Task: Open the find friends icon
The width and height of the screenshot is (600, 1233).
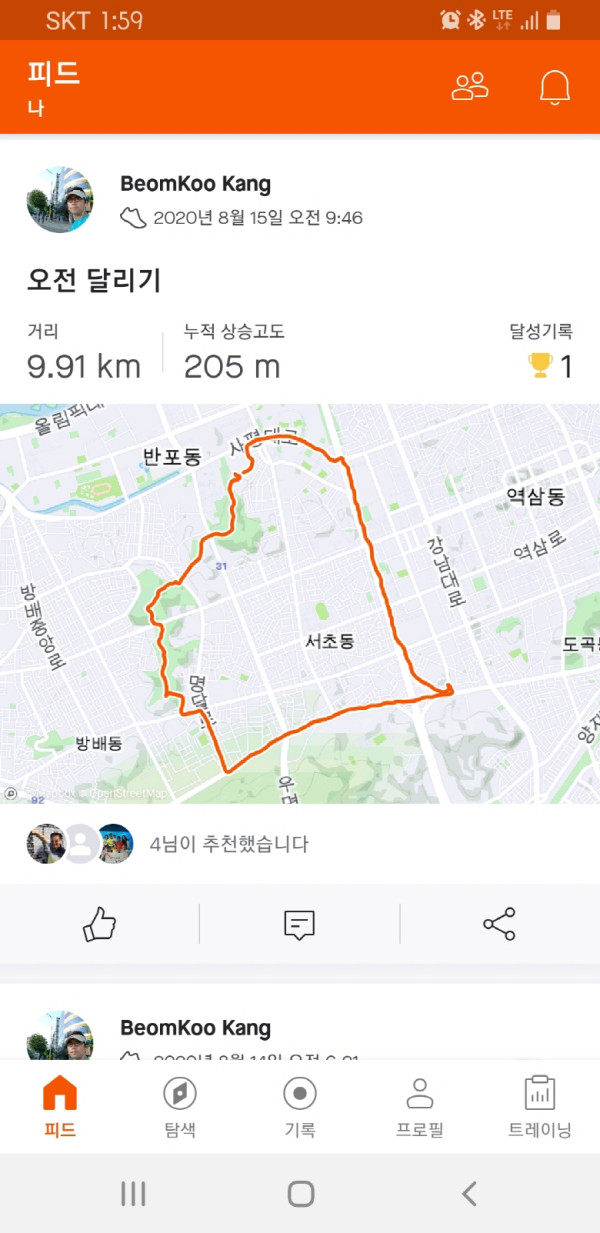Action: (x=470, y=87)
